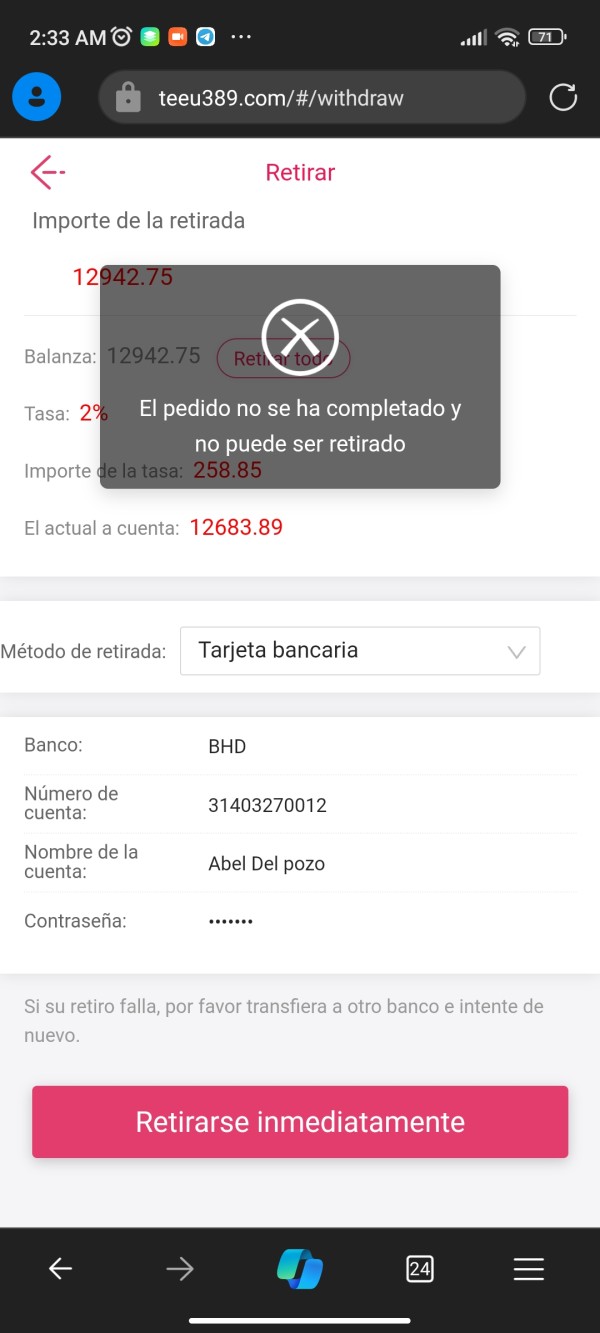Open the Copilot button in the toolbar
This screenshot has width=600, height=1333.
[x=300, y=1269]
